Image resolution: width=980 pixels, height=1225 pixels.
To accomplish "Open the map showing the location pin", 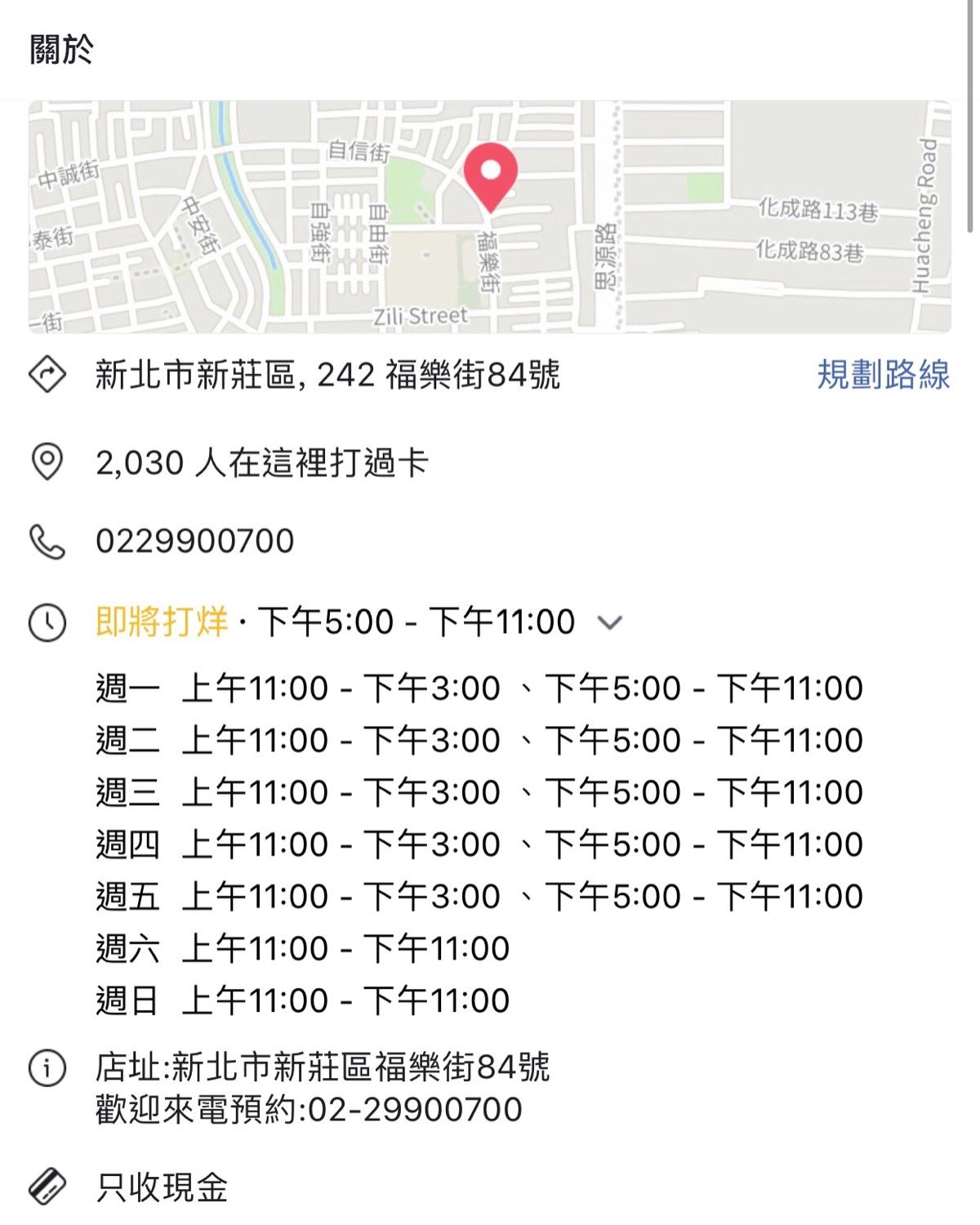I will [x=490, y=217].
